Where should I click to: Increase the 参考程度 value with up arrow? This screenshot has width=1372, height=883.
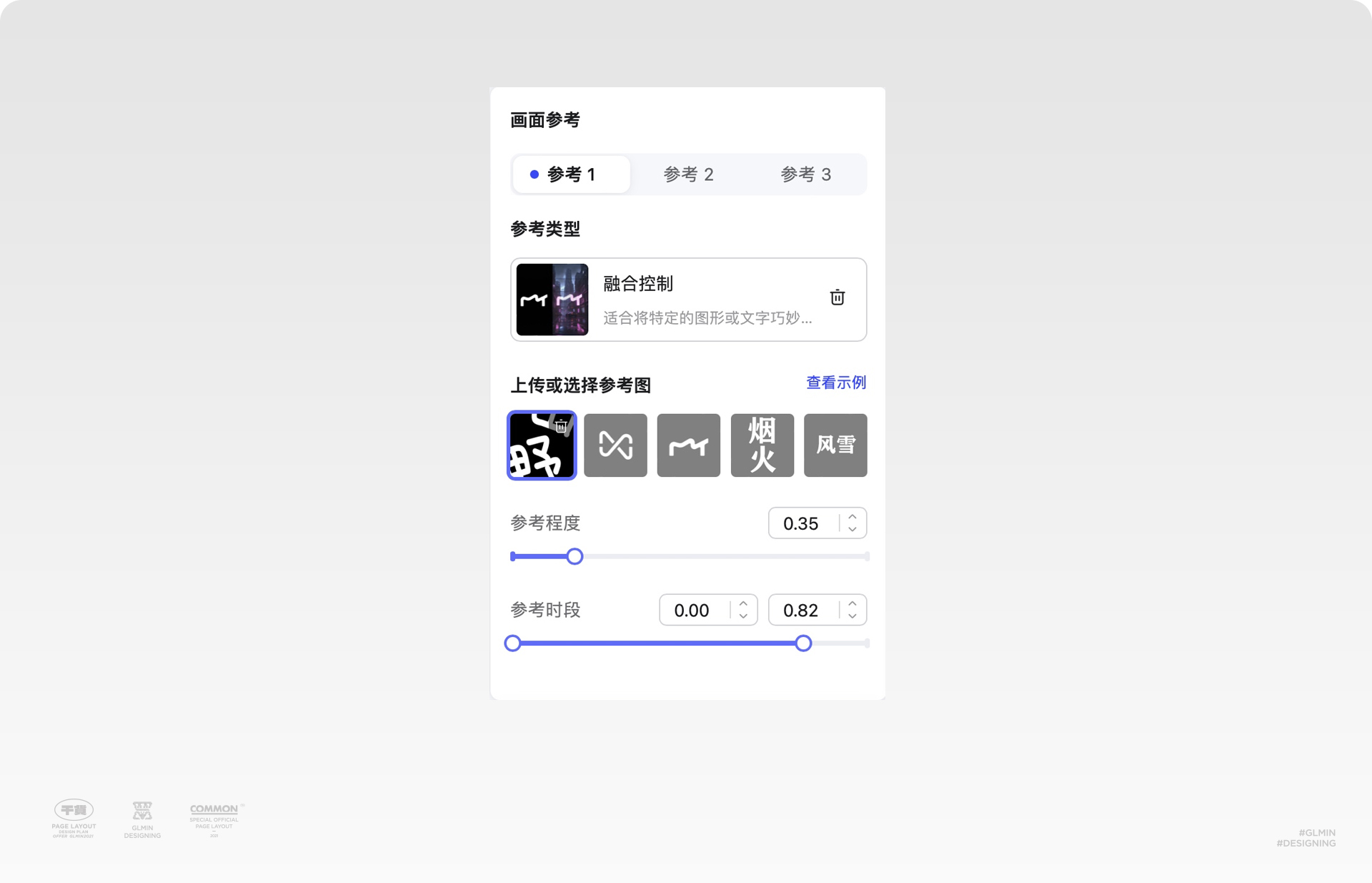coord(852,517)
